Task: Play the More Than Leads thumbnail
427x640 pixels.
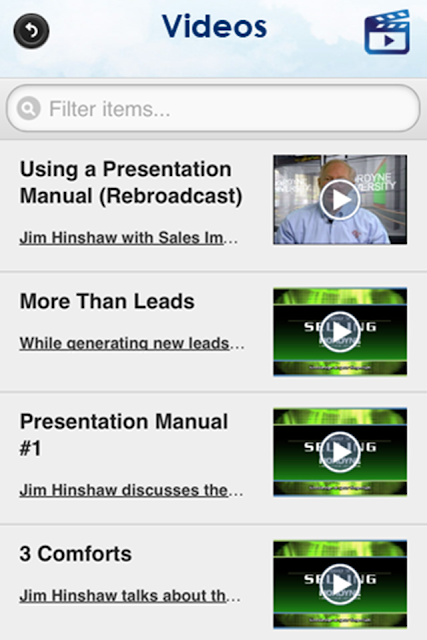Action: pos(340,332)
